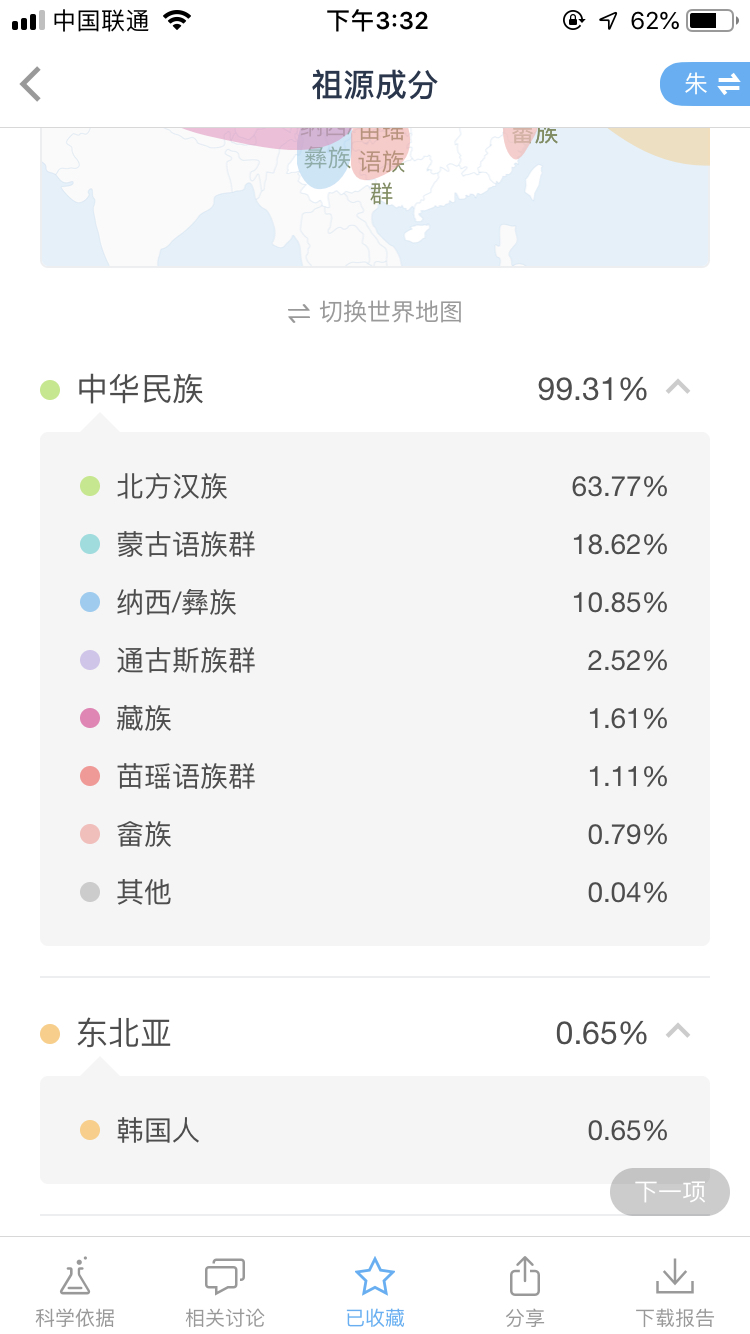Go back using the top-left arrow
The image size is (750, 1334).
pos(31,84)
